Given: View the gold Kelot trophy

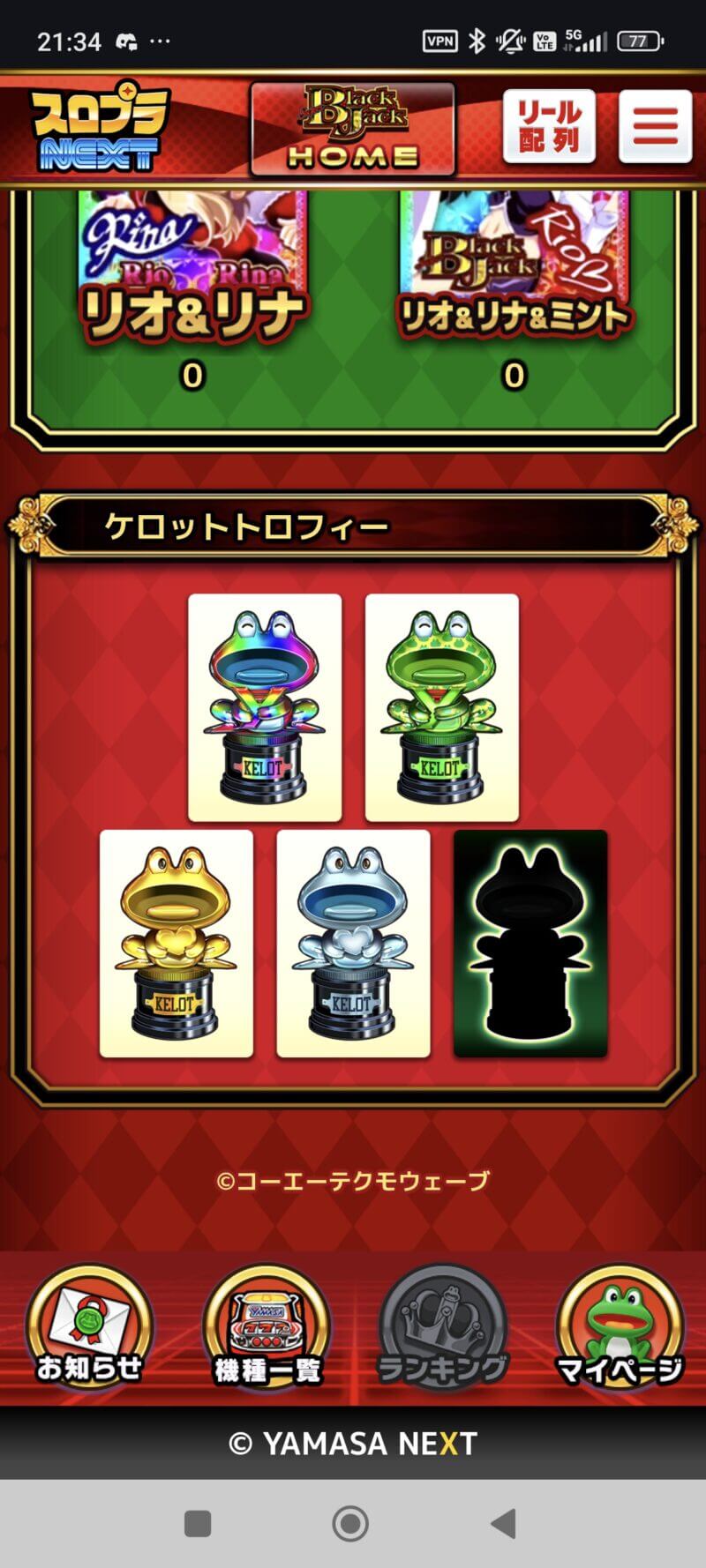Looking at the screenshot, I should click(x=176, y=943).
